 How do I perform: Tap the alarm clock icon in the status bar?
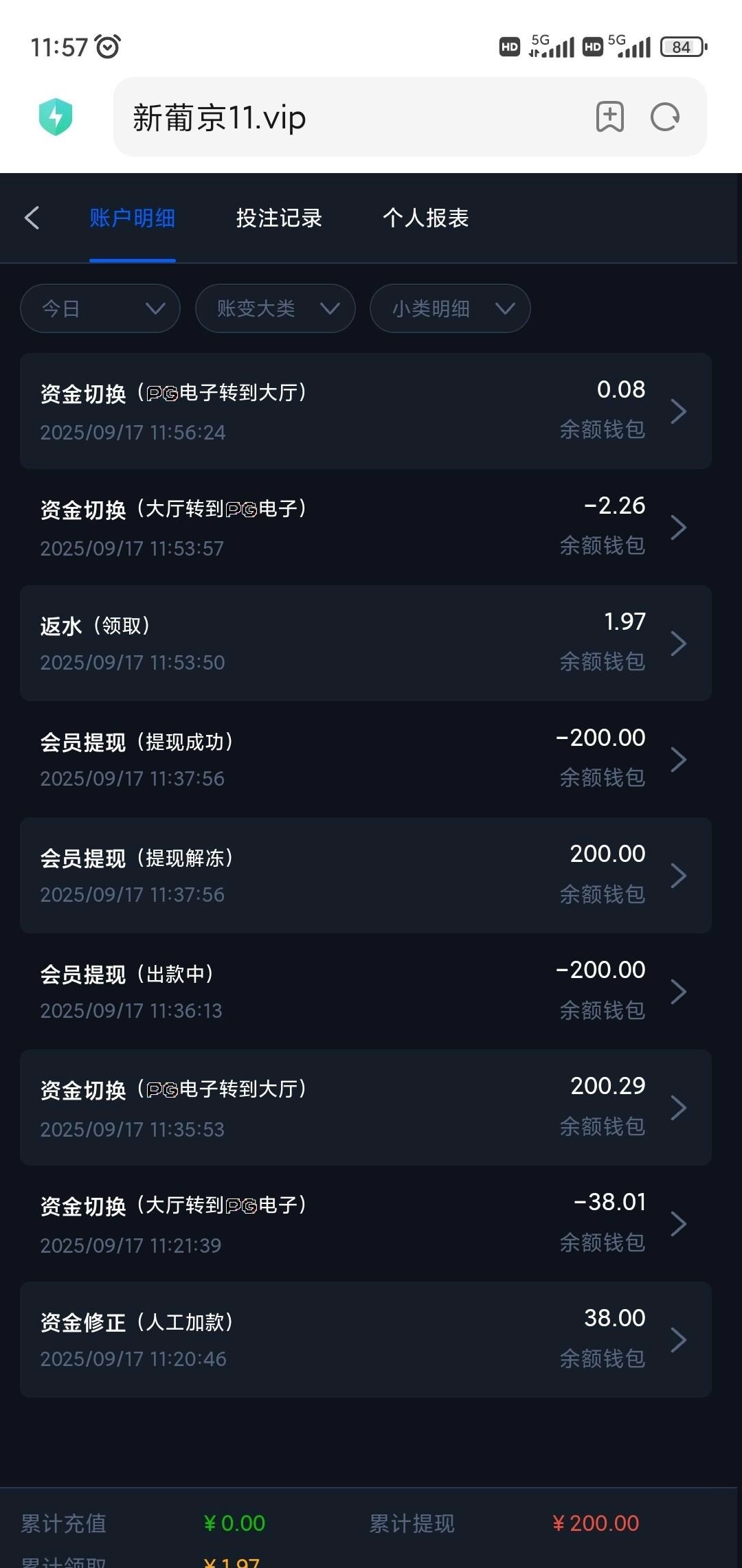pos(108,47)
